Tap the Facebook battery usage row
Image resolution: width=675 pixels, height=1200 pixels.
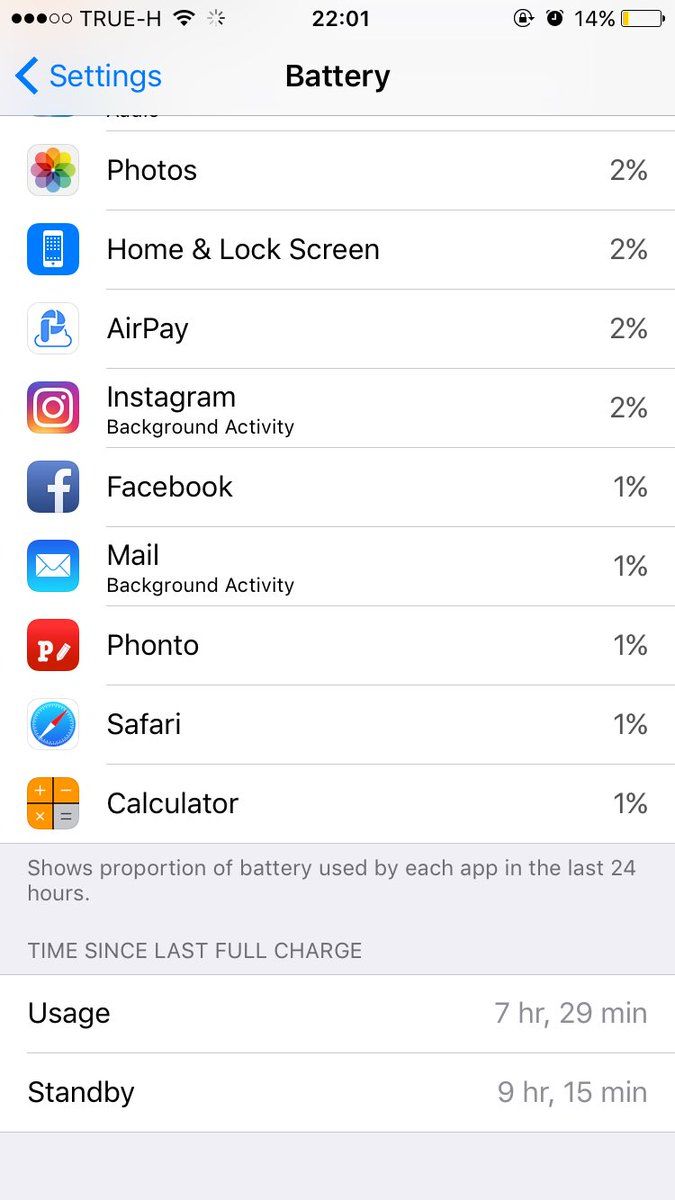pos(337,487)
